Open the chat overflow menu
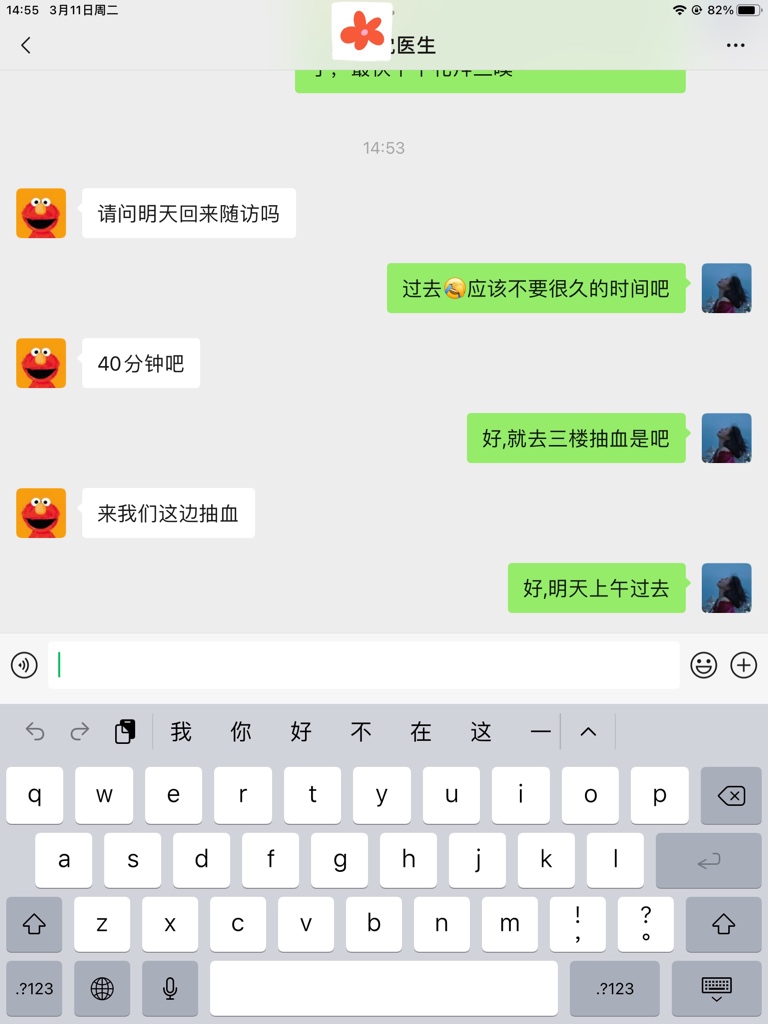Image resolution: width=768 pixels, height=1024 pixels. coord(736,45)
